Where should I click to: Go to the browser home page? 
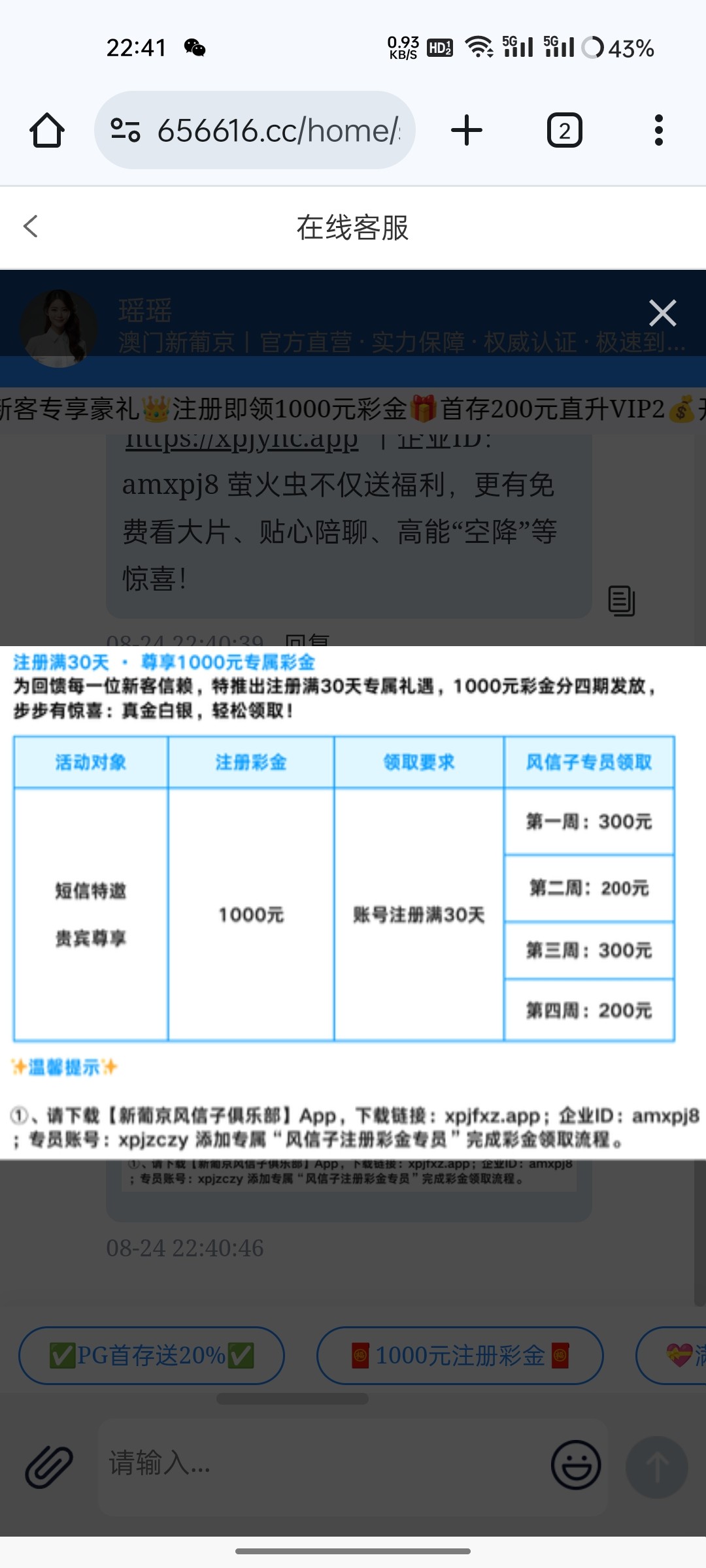tap(47, 131)
